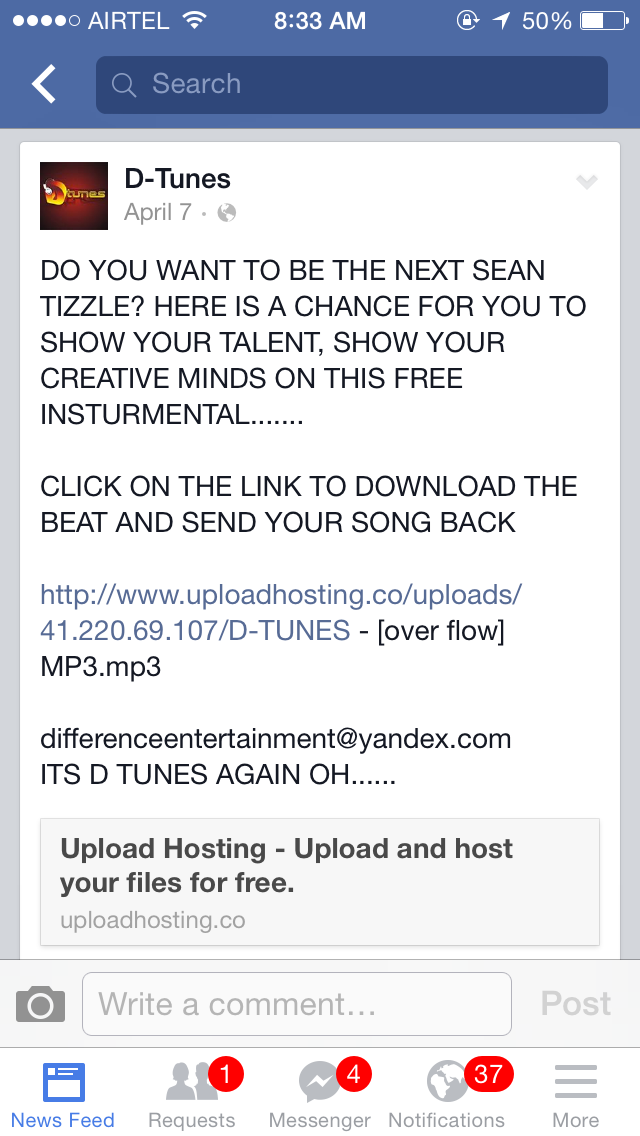Tap the Search field

[351, 85]
